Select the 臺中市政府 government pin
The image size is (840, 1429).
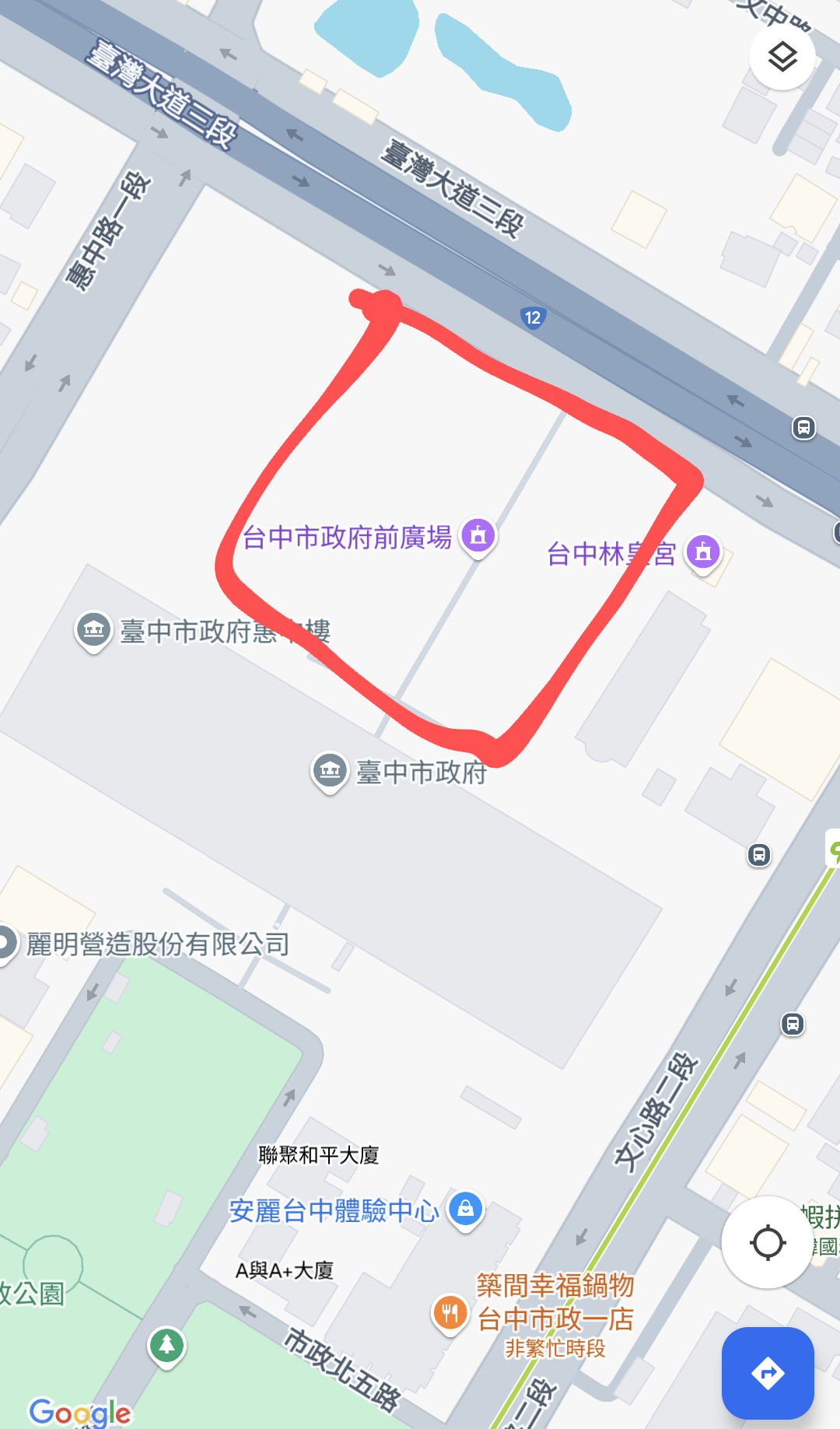coord(330,770)
